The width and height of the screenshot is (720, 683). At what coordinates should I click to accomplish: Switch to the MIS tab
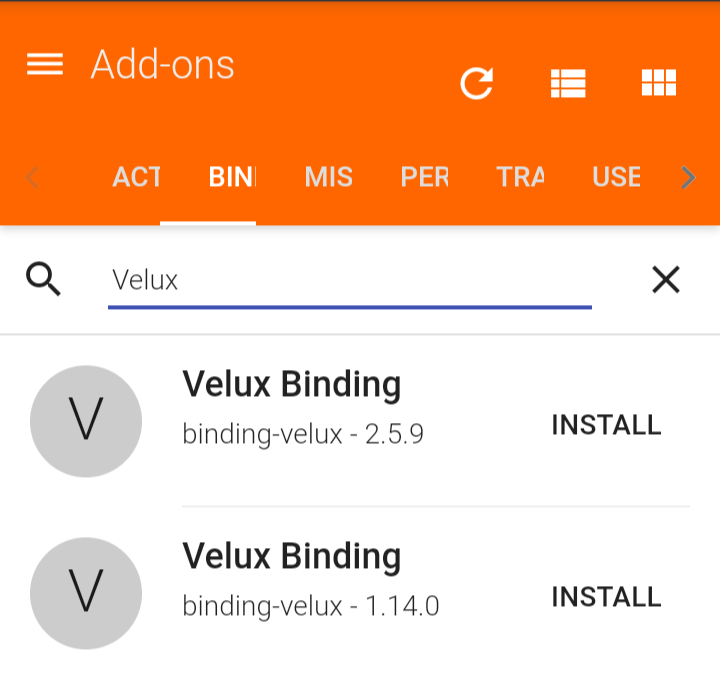pos(328,178)
